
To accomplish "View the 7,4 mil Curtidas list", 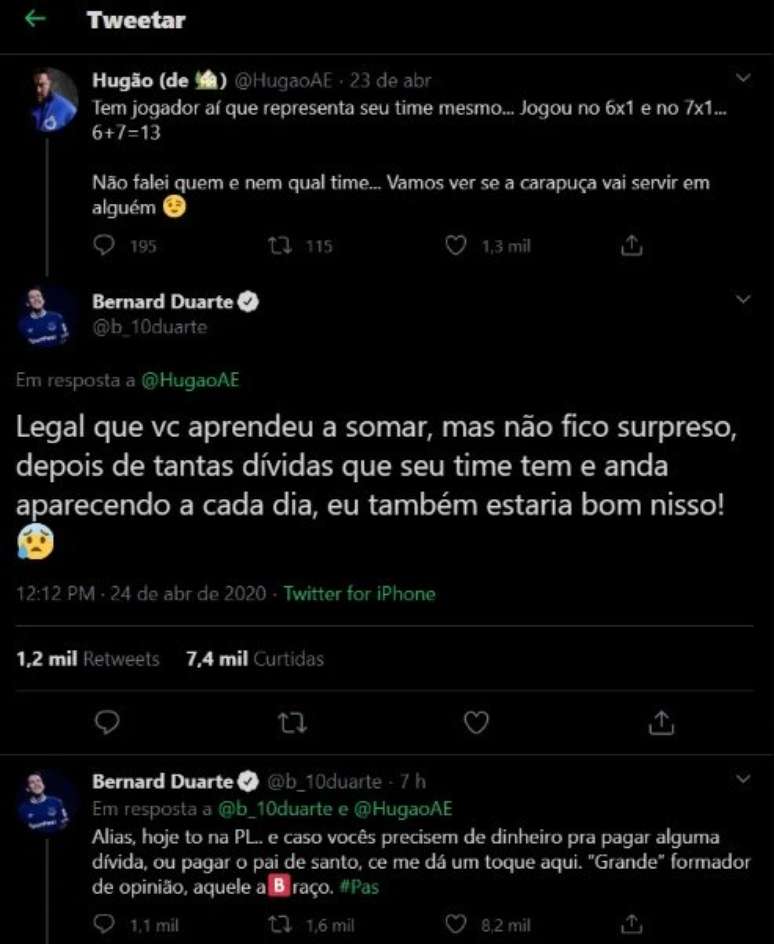I will point(255,659).
